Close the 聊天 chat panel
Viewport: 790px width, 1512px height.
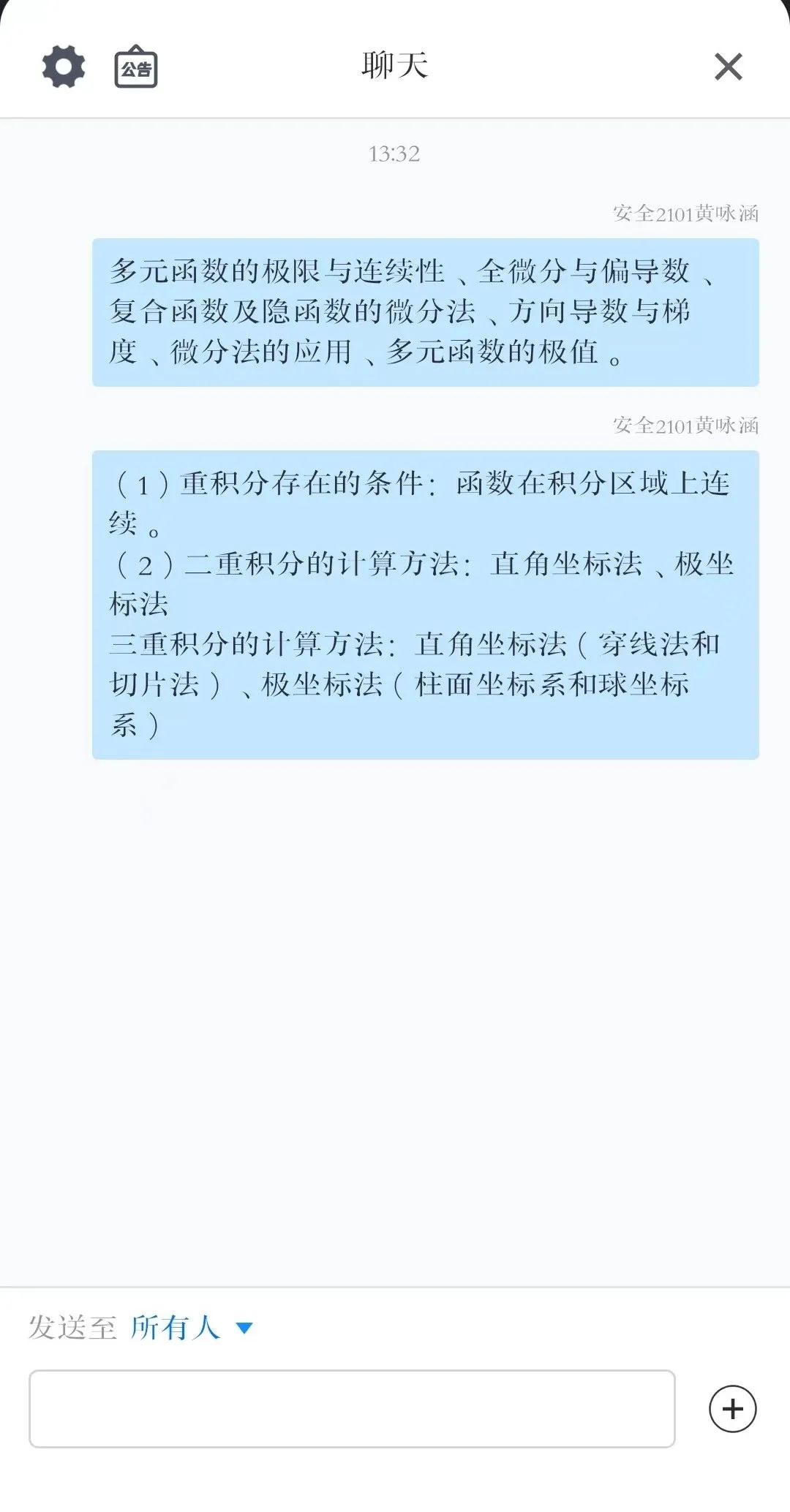pos(728,67)
